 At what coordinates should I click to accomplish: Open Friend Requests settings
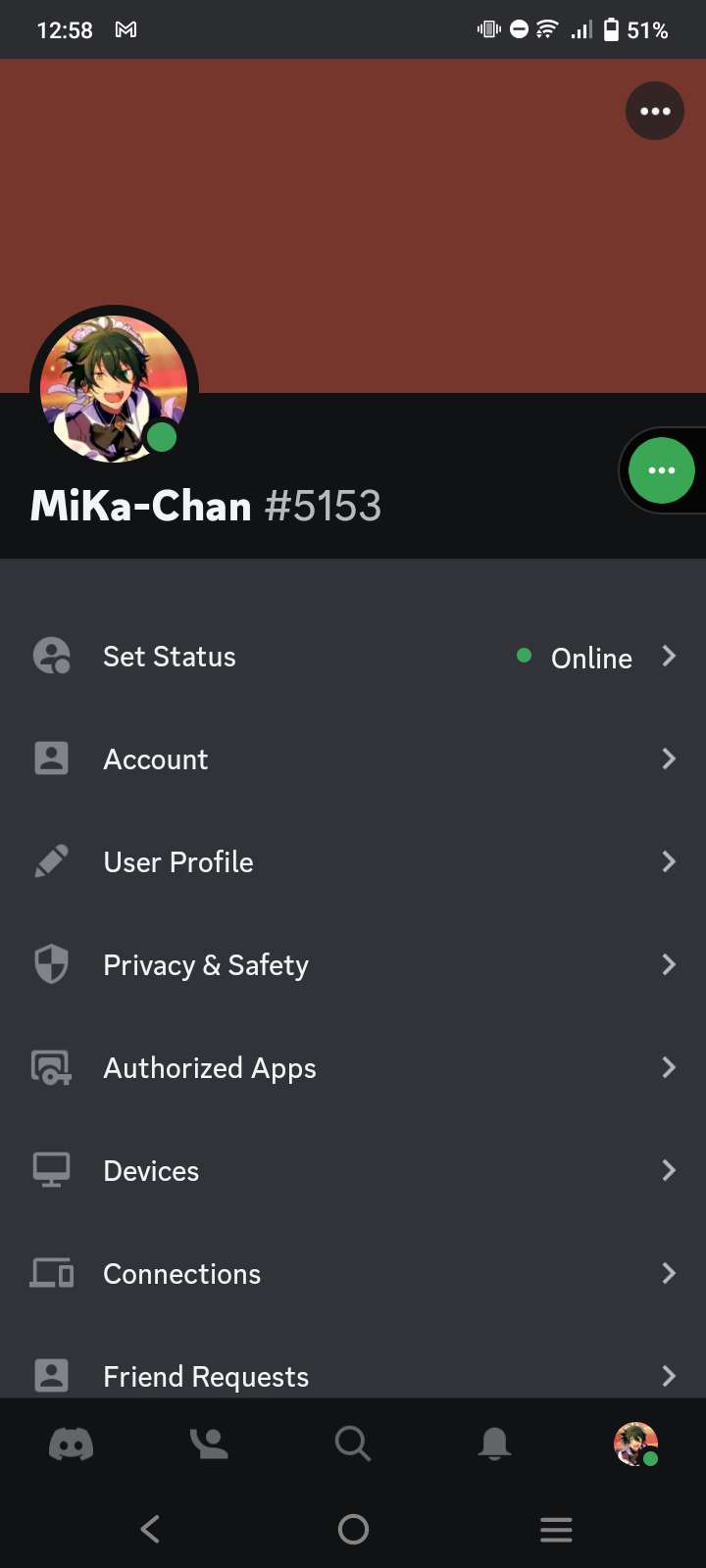[353, 1375]
